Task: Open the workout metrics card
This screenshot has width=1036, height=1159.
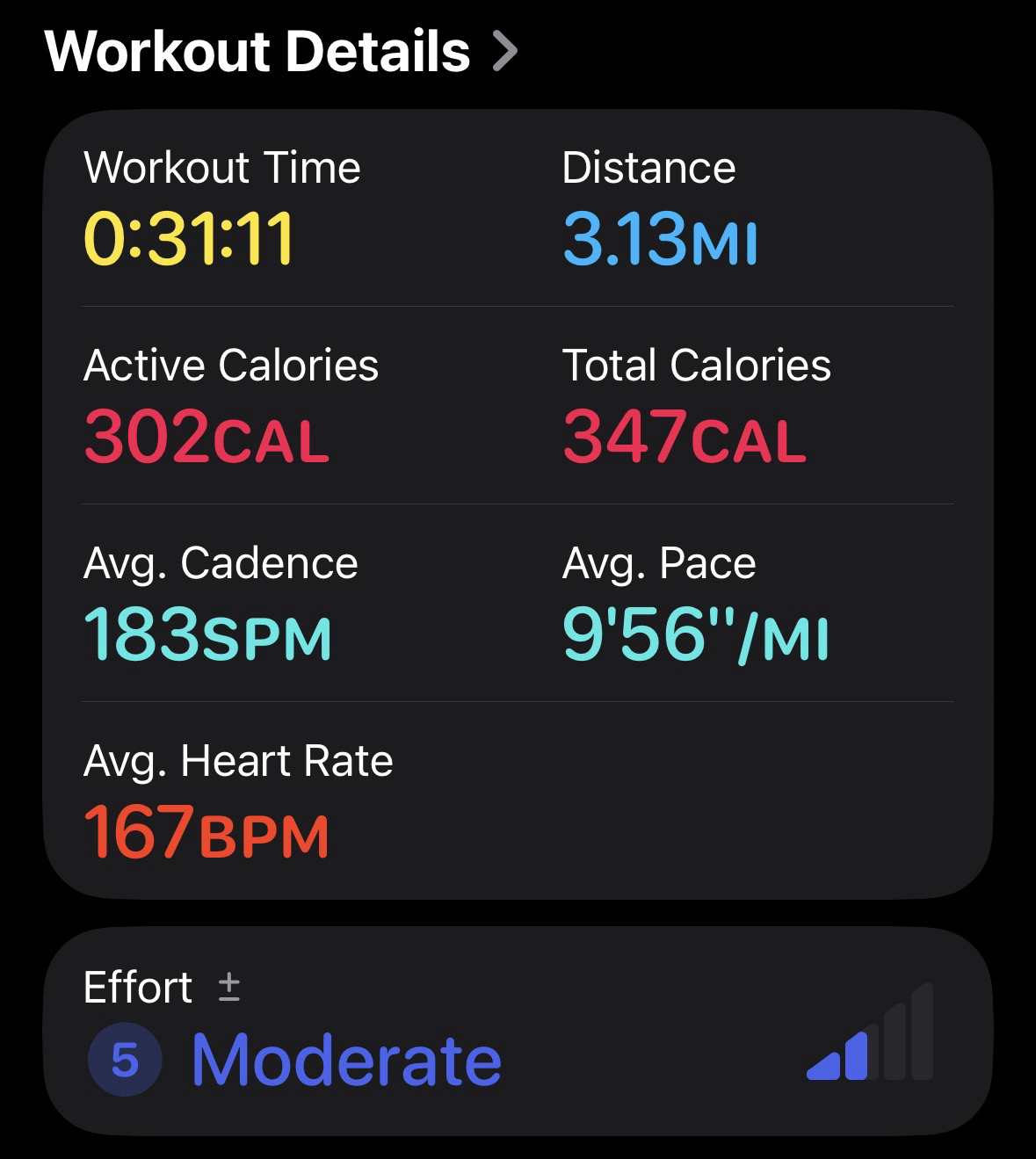Action: click(x=518, y=503)
